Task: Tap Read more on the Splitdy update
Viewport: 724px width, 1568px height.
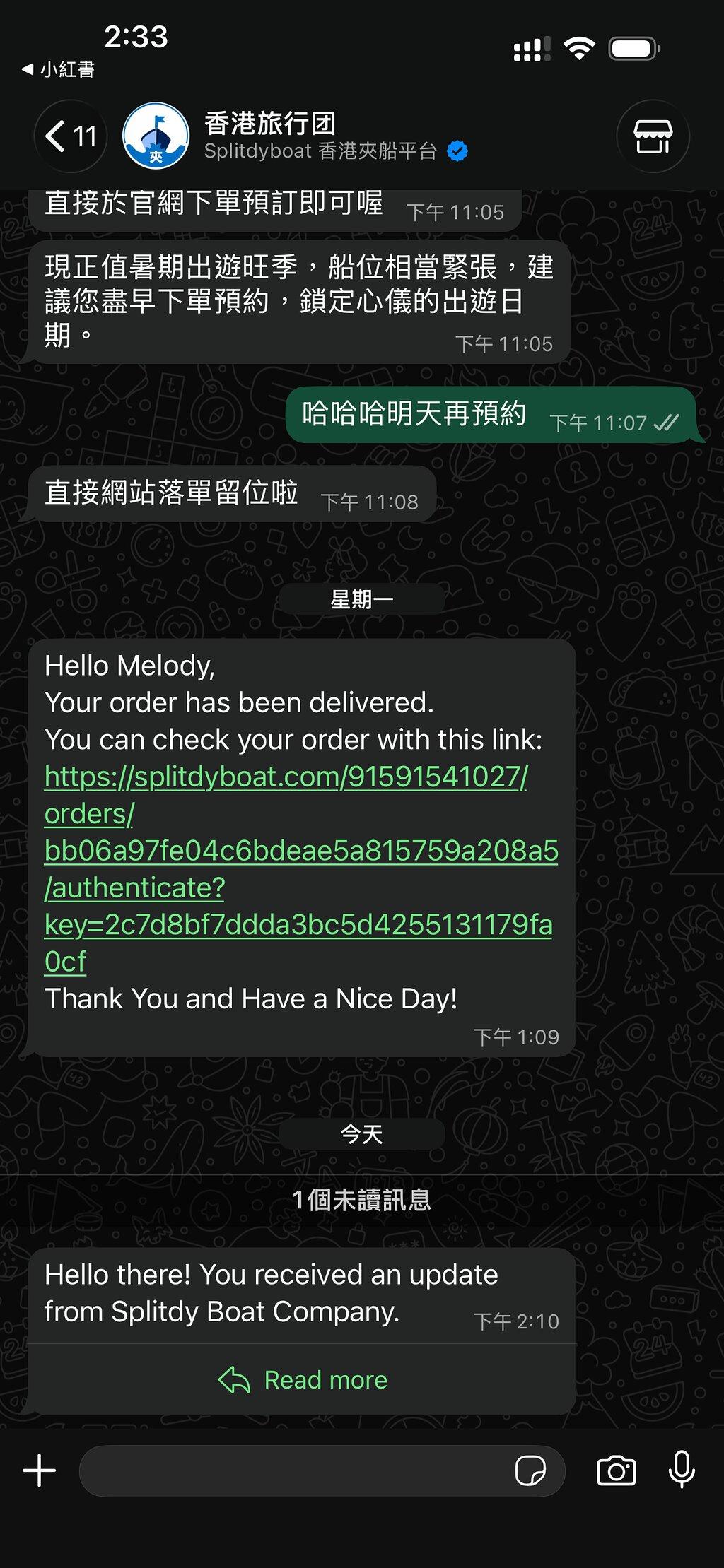Action: pyautogui.click(x=303, y=1379)
